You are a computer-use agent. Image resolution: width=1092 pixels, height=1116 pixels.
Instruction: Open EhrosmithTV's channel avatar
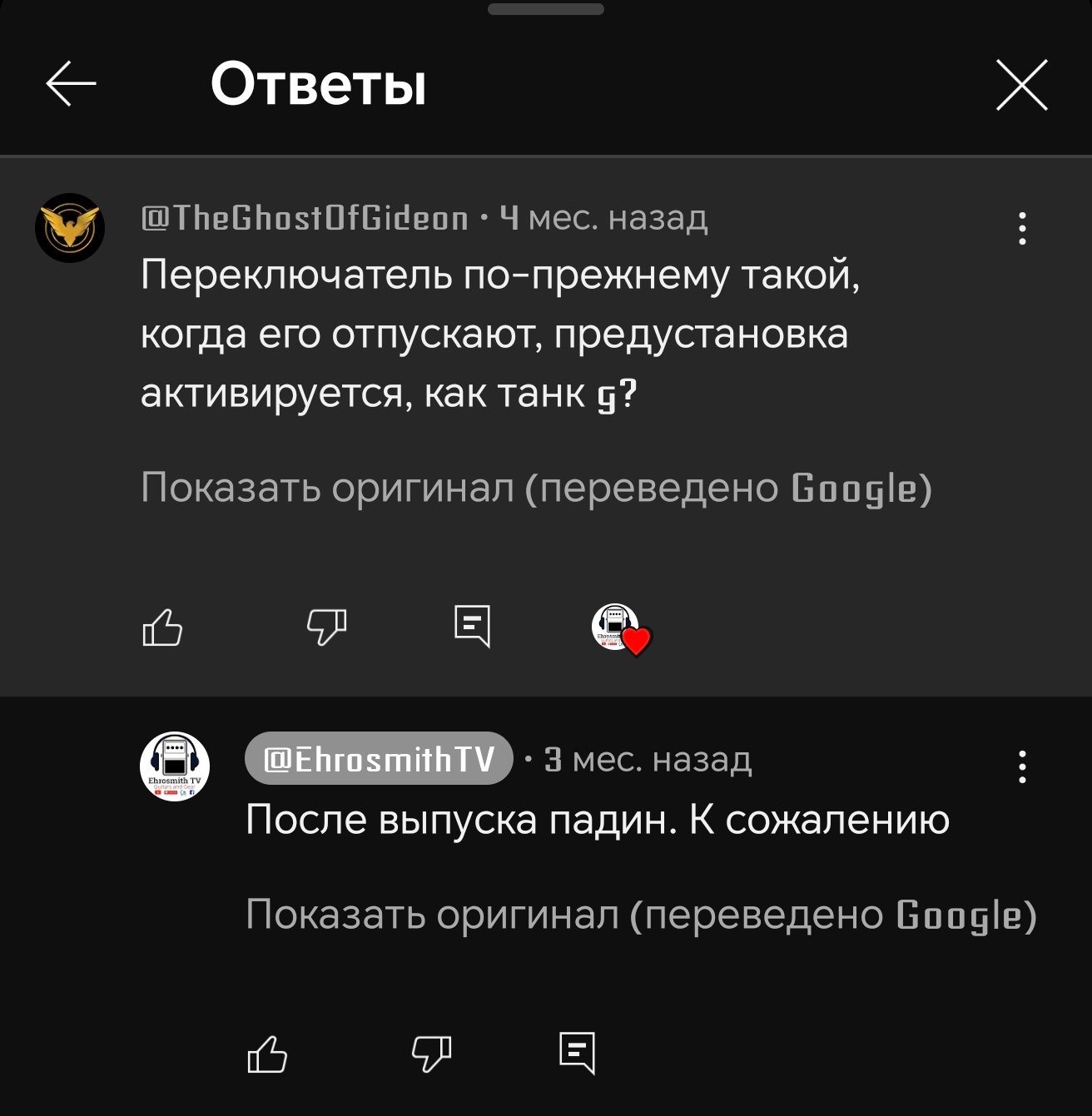coord(174,766)
